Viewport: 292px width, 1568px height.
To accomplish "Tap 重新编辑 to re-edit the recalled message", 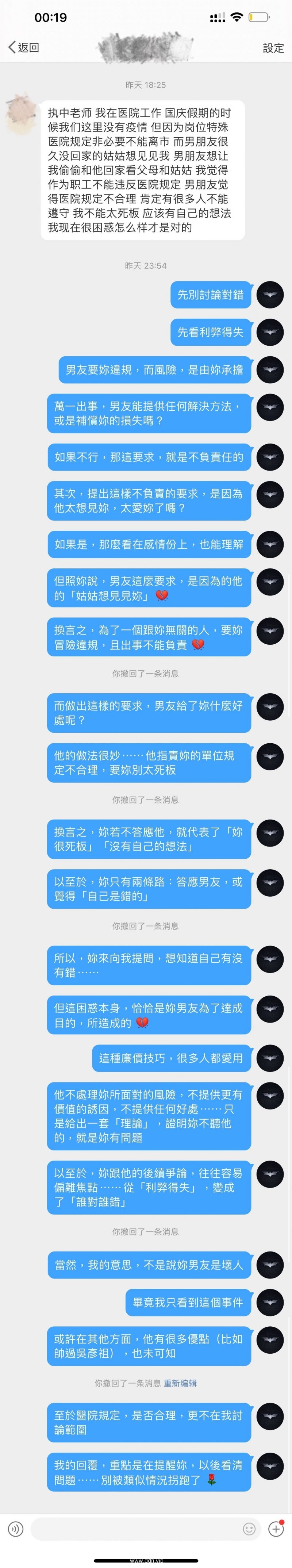I will (180, 1384).
